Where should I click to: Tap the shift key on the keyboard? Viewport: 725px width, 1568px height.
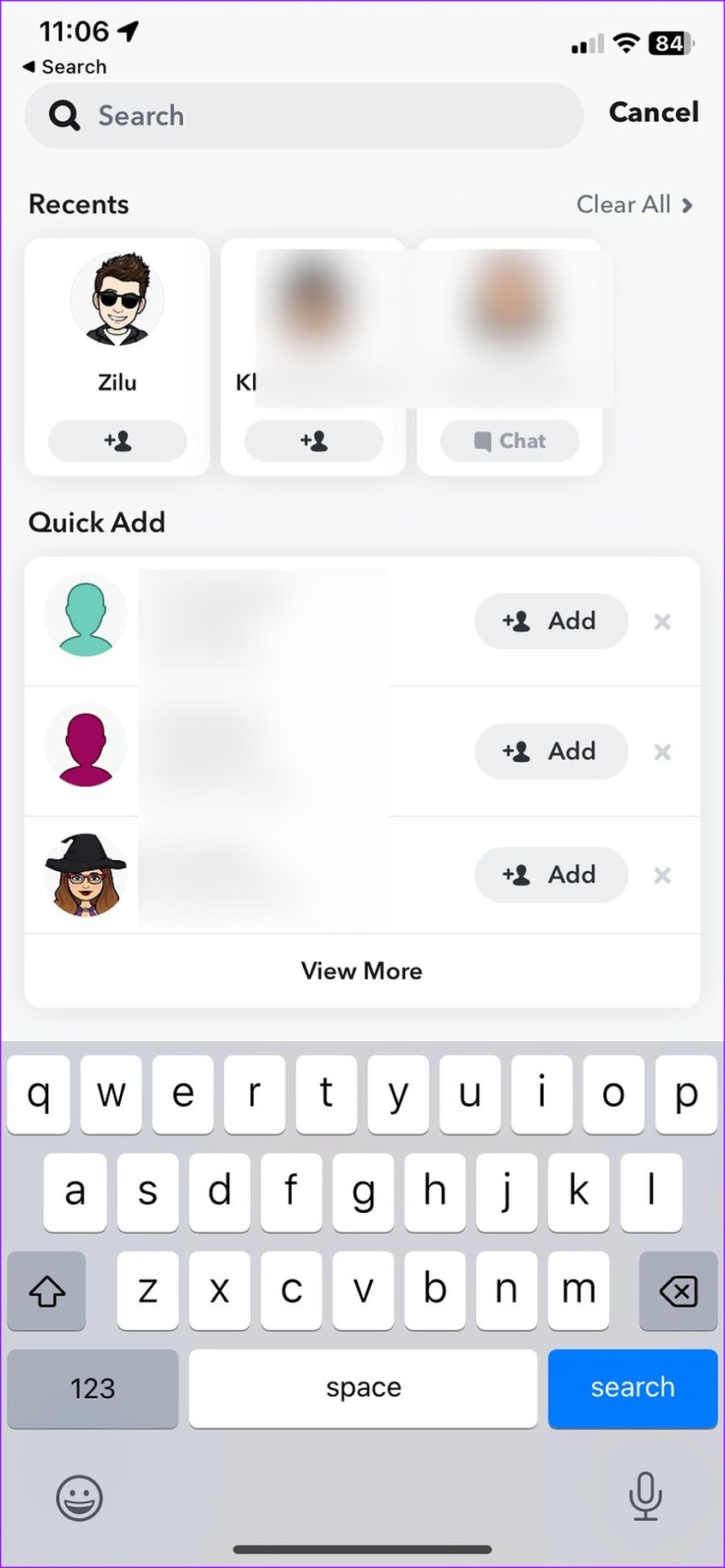pos(46,1291)
